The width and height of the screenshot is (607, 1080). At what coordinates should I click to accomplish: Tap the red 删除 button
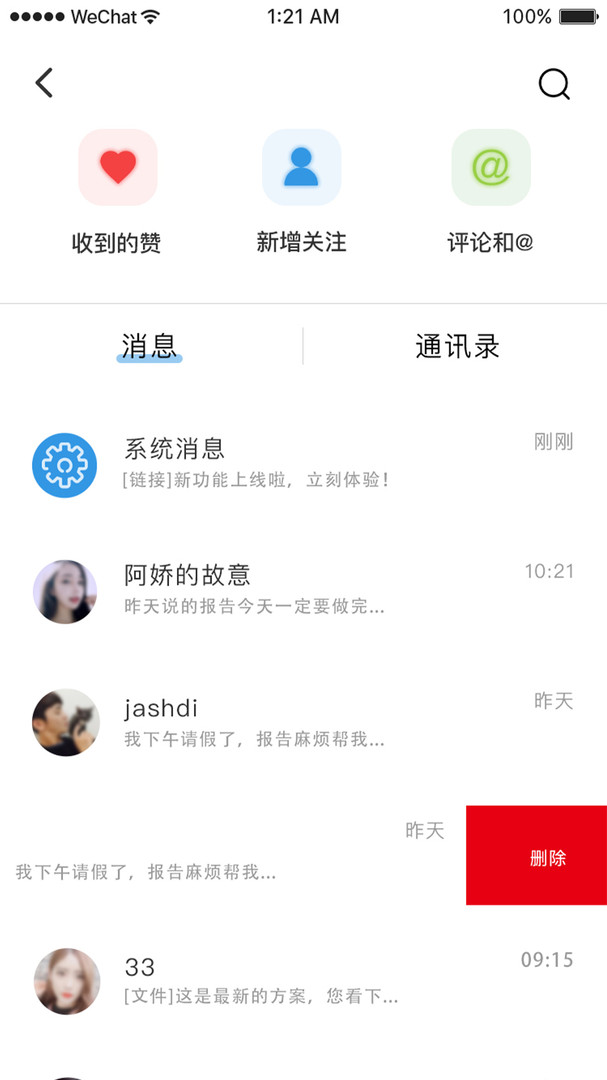(537, 856)
